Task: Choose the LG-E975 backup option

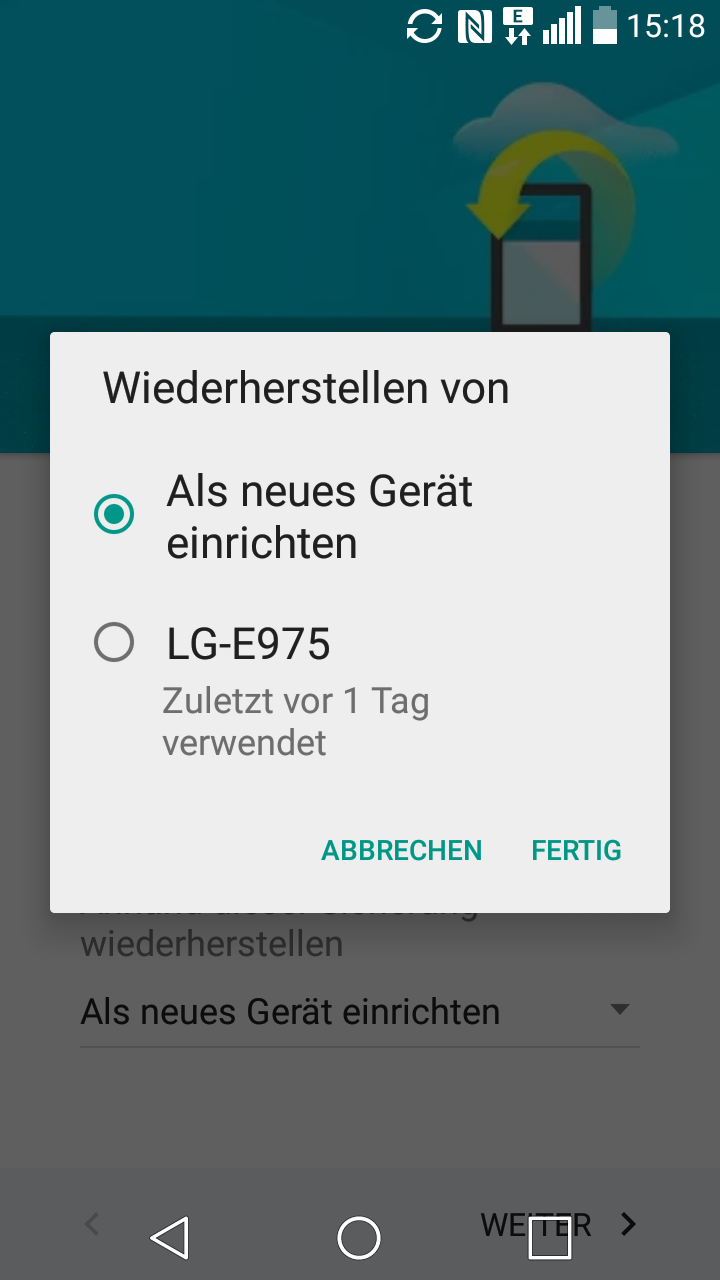Action: point(114,643)
